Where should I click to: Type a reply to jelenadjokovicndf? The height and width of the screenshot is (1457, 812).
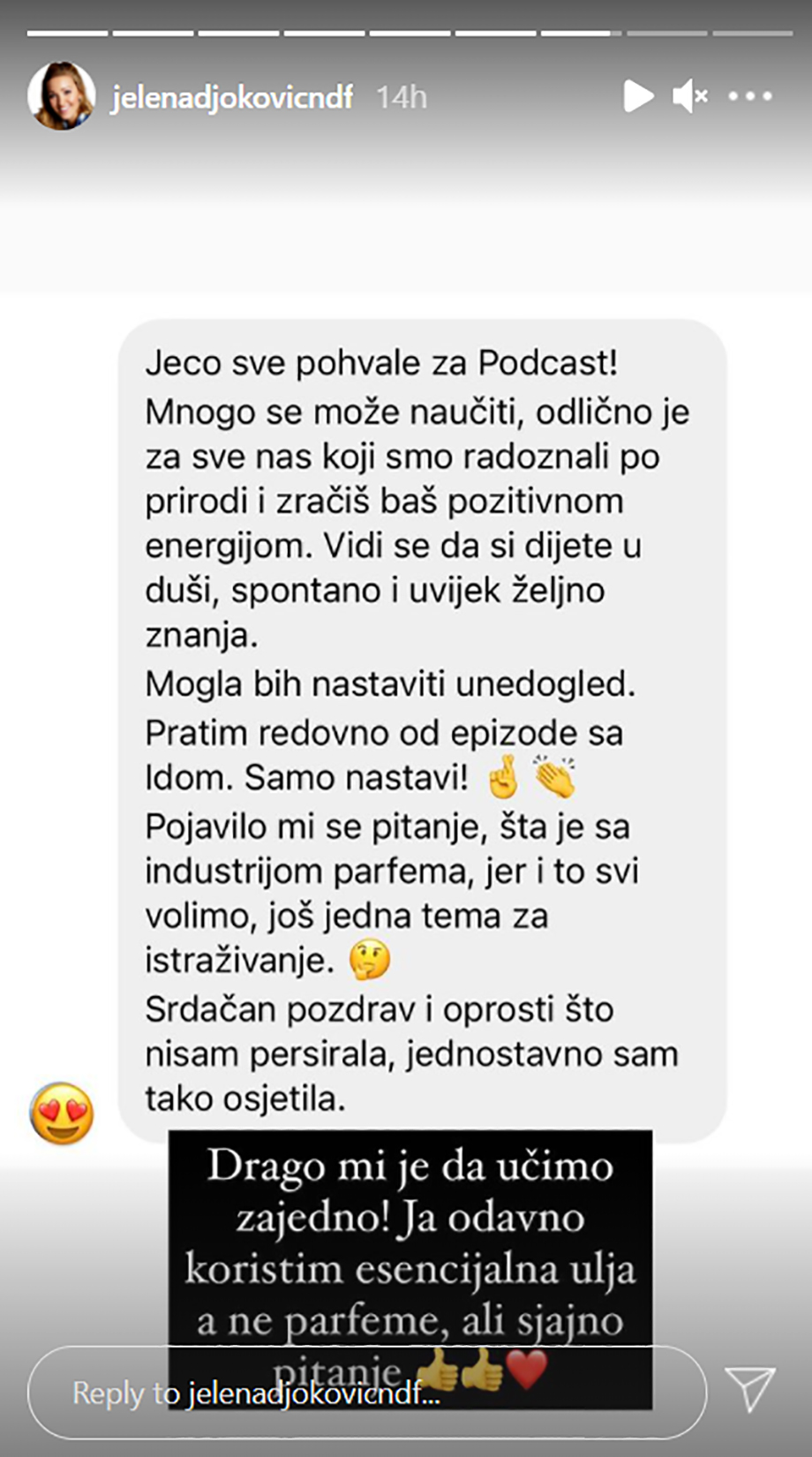coord(353,1393)
